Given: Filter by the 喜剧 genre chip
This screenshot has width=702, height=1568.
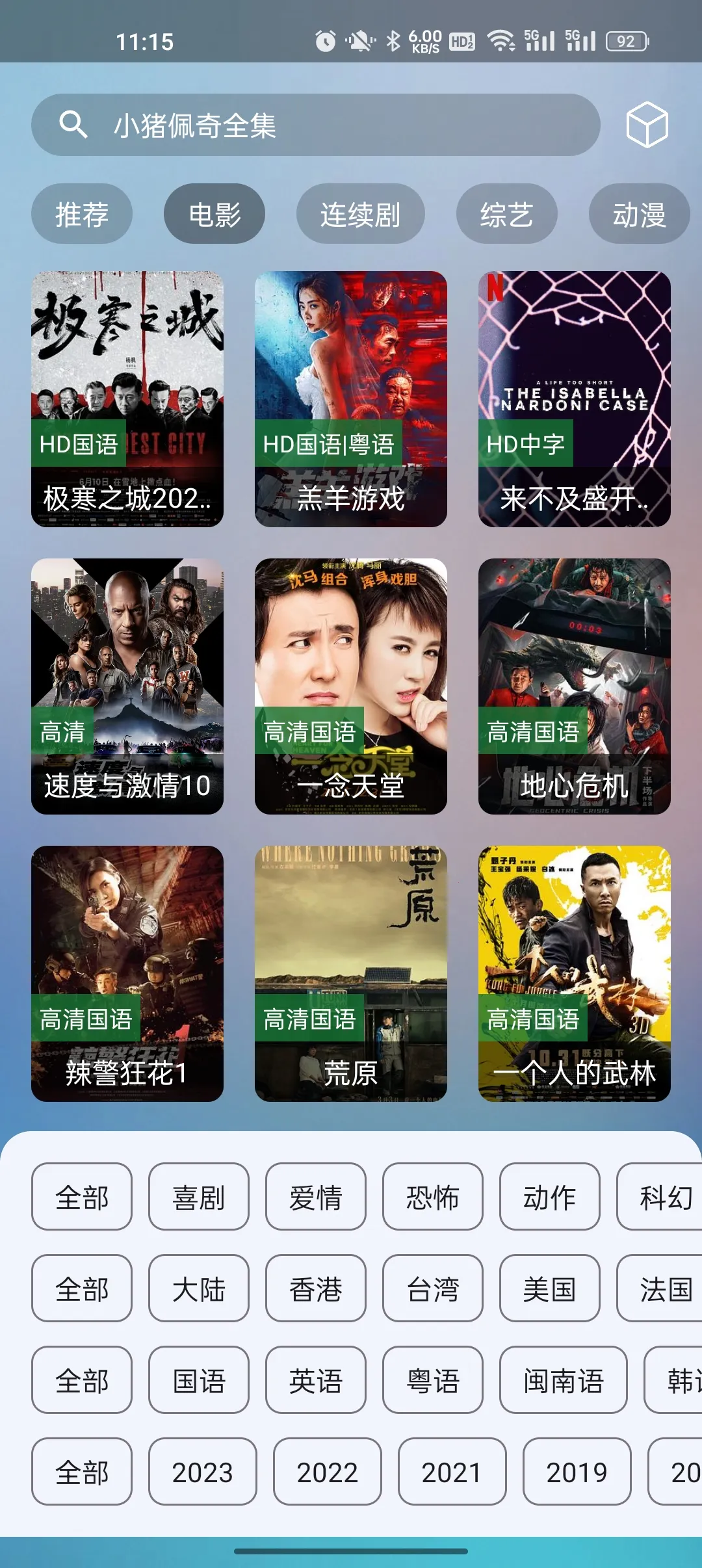Looking at the screenshot, I should [199, 1197].
